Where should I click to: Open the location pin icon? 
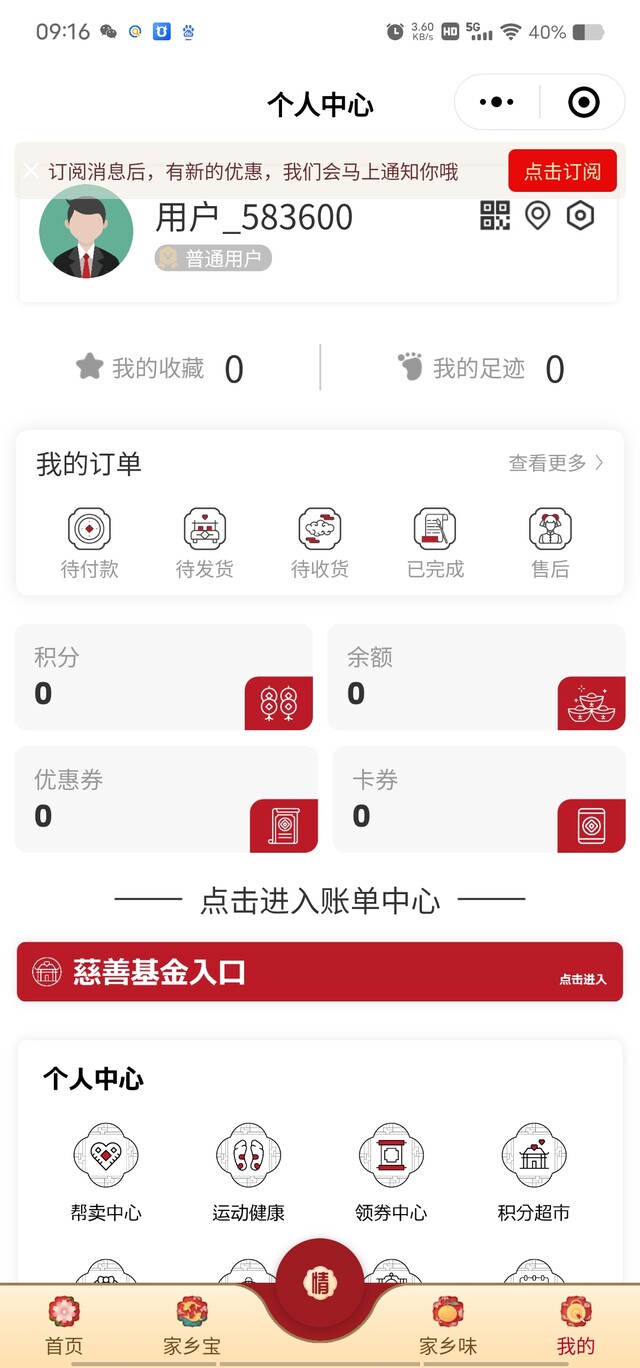coord(538,215)
